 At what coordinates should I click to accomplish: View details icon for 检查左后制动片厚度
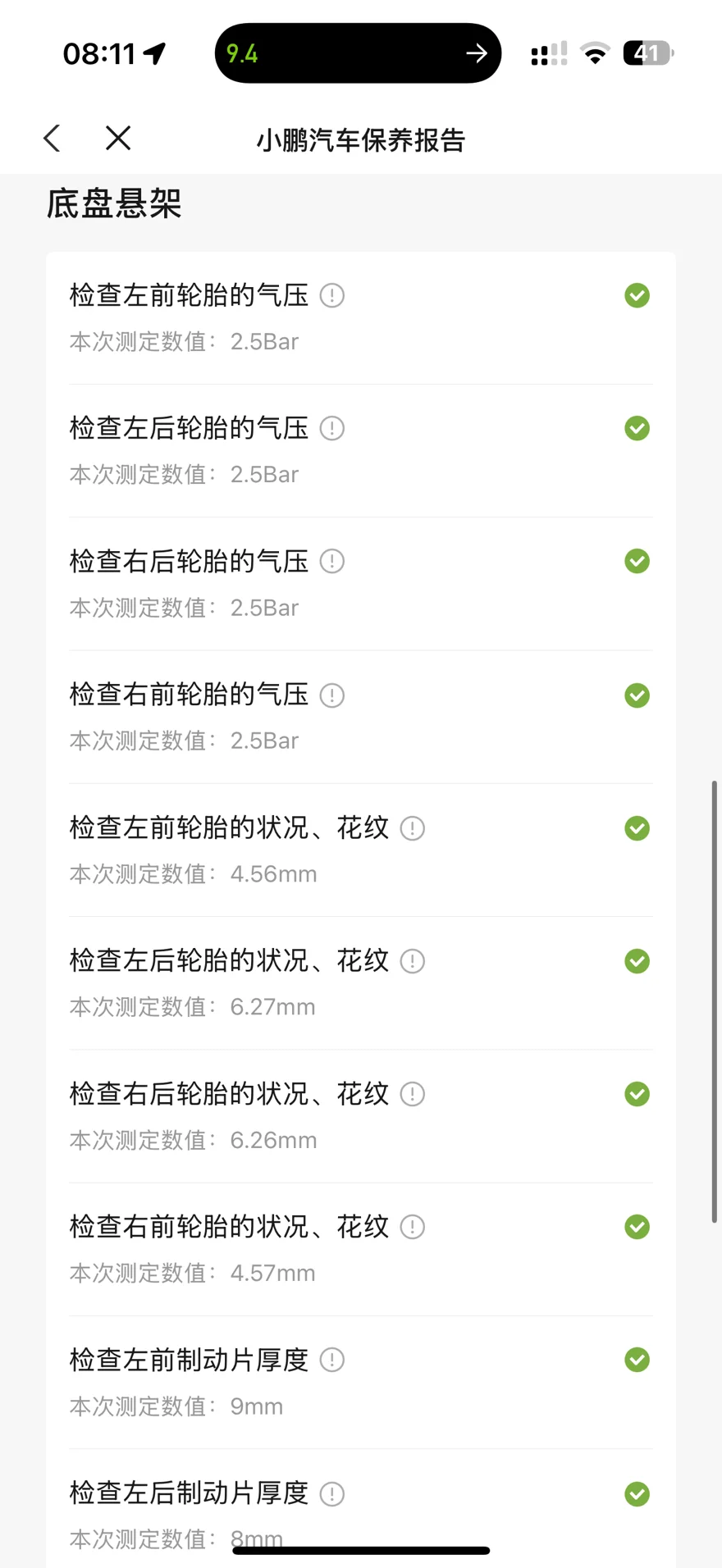332,1494
